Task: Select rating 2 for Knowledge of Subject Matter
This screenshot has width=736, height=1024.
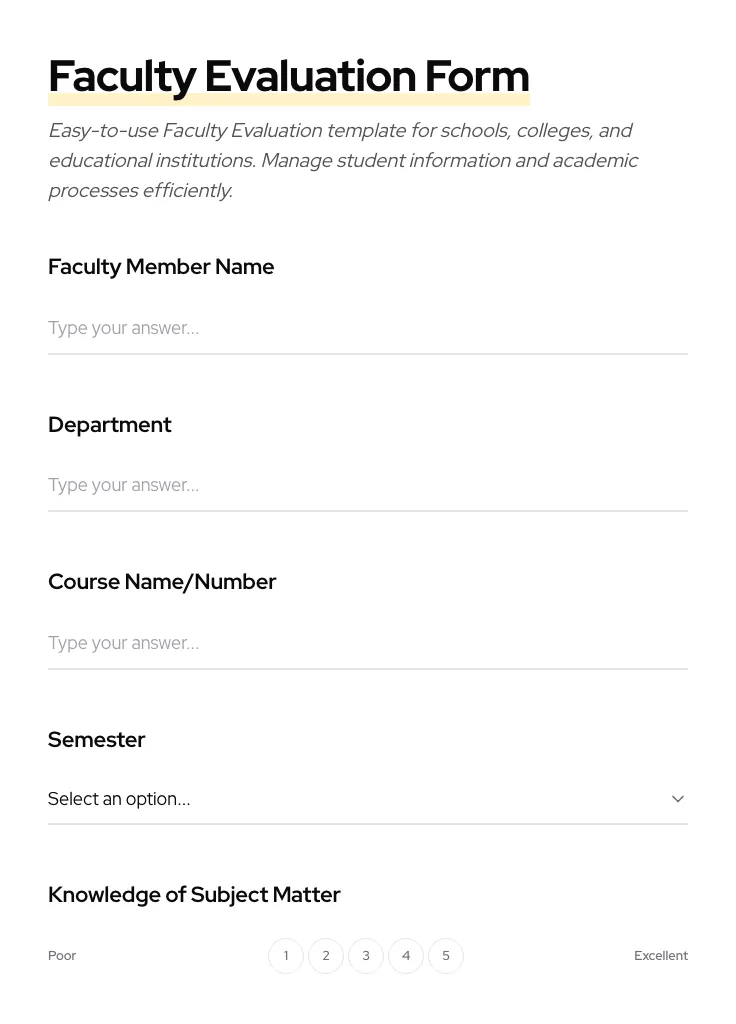Action: [x=326, y=955]
